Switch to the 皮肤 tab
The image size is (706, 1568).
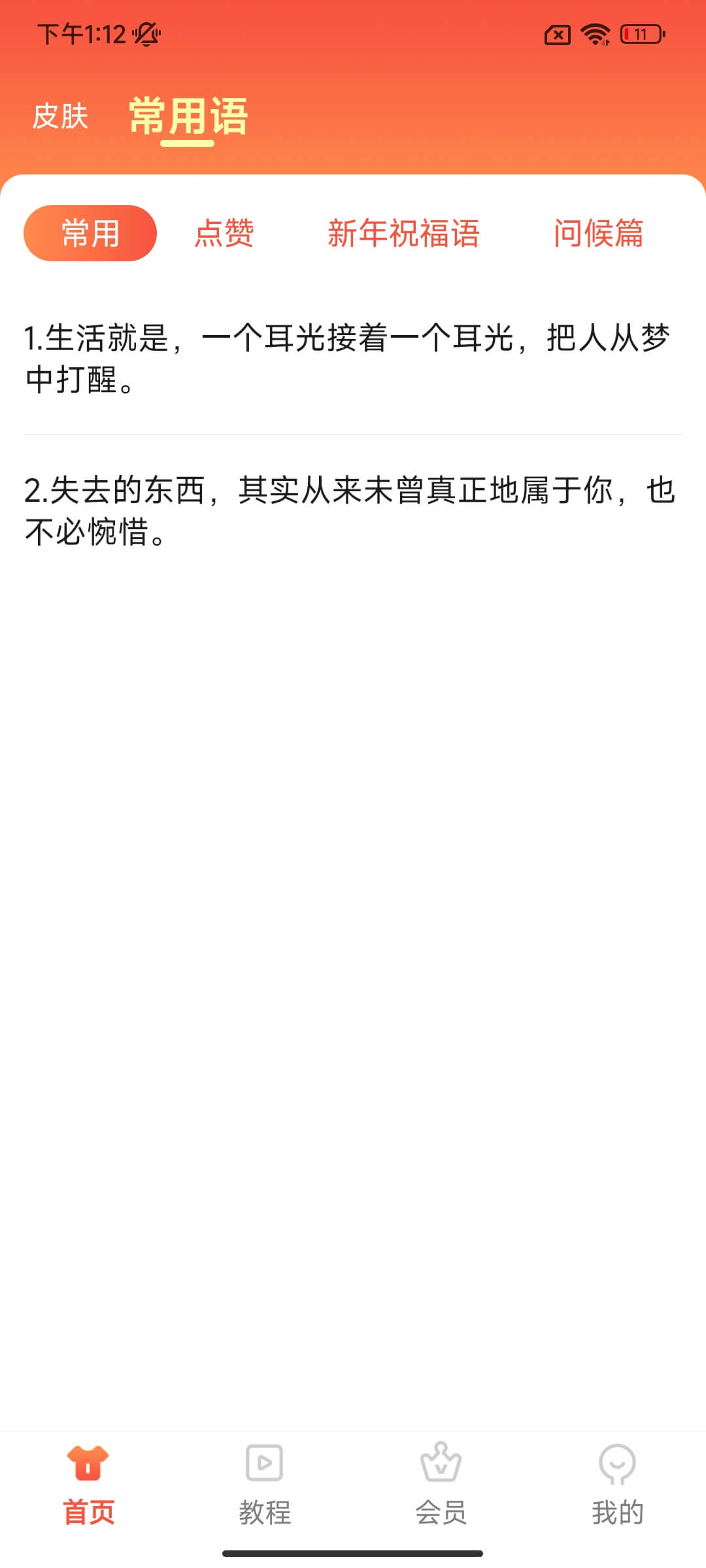(60, 116)
